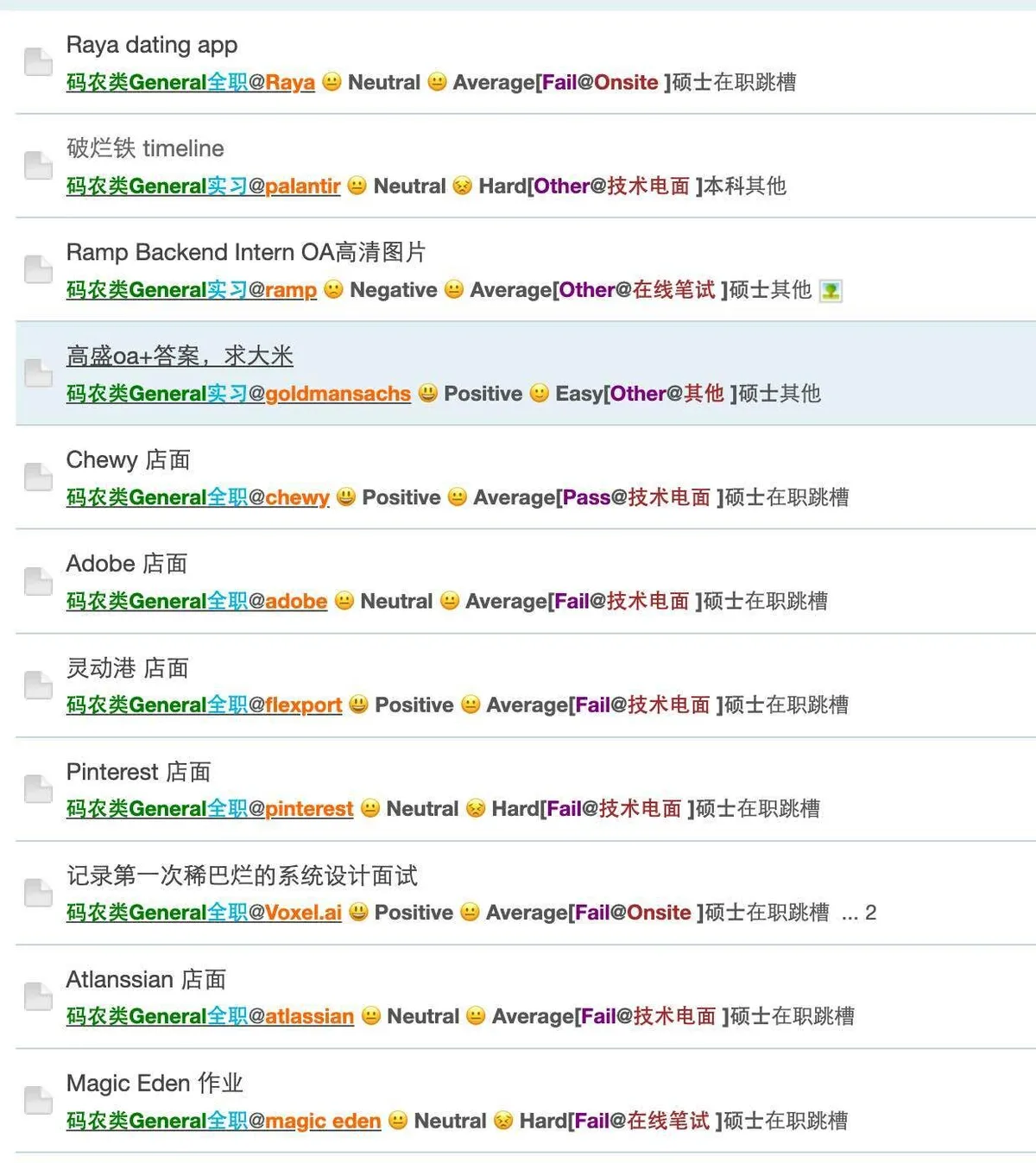Open the "Adobe 店面" thread
The height and width of the screenshot is (1163, 1036).
pyautogui.click(x=127, y=564)
